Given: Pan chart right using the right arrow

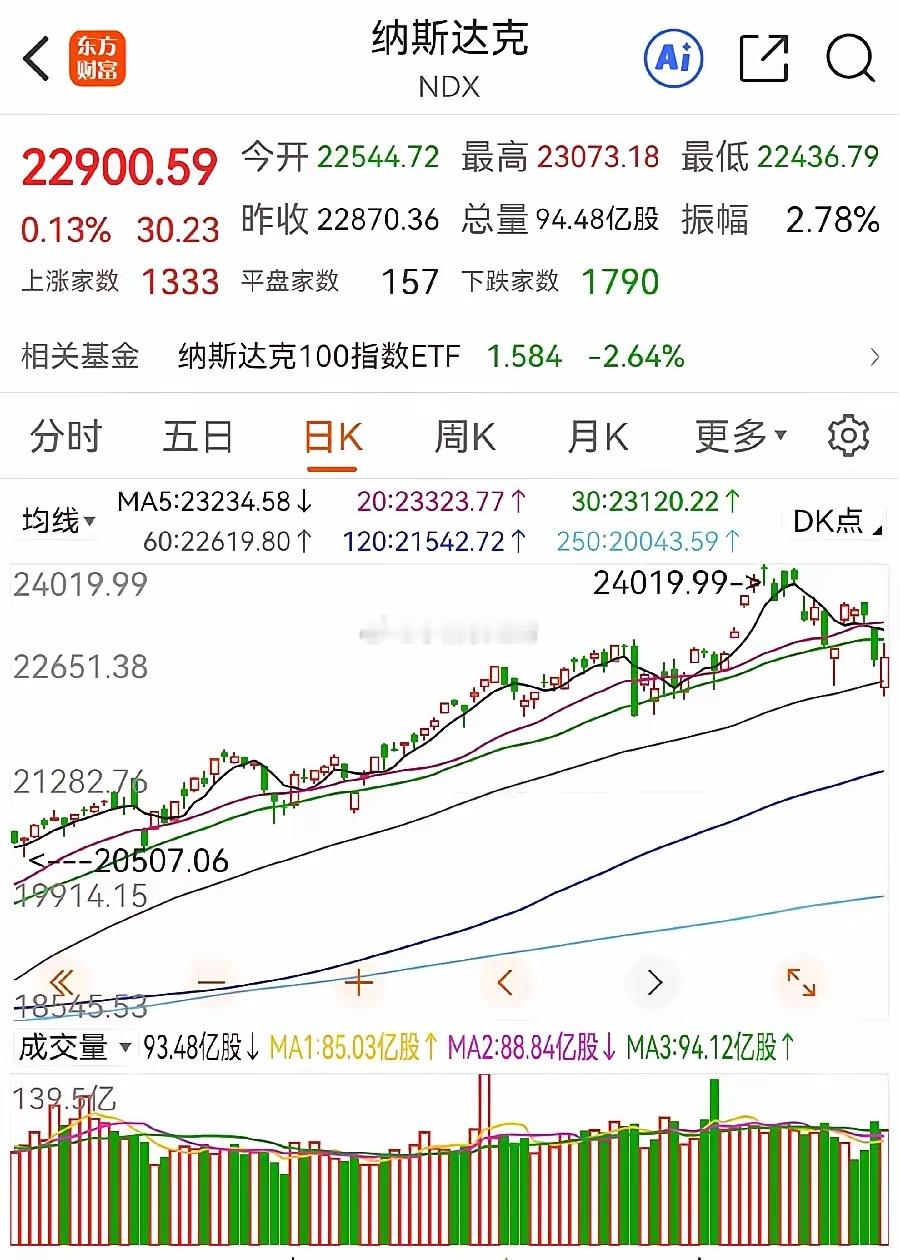Looking at the screenshot, I should [x=654, y=983].
